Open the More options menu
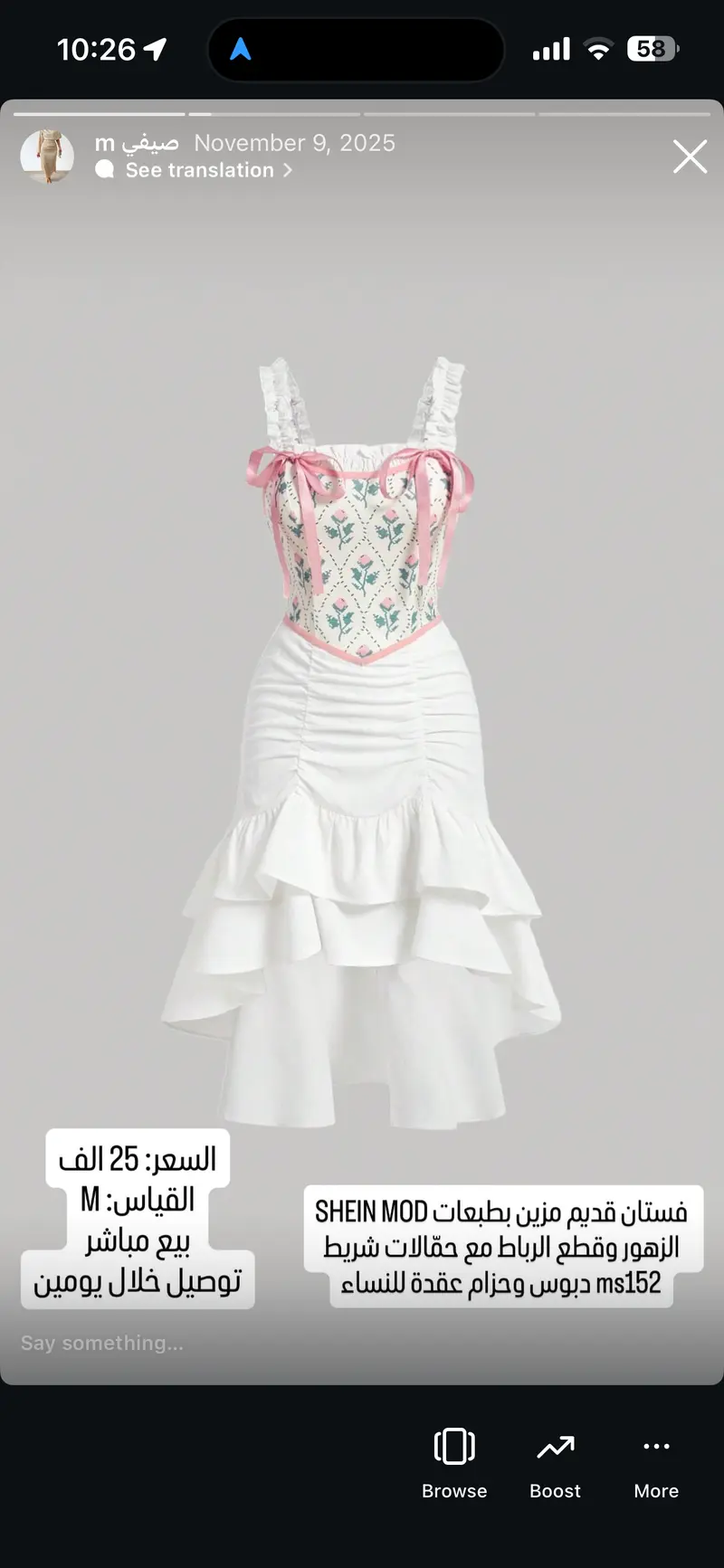 pos(656,1463)
